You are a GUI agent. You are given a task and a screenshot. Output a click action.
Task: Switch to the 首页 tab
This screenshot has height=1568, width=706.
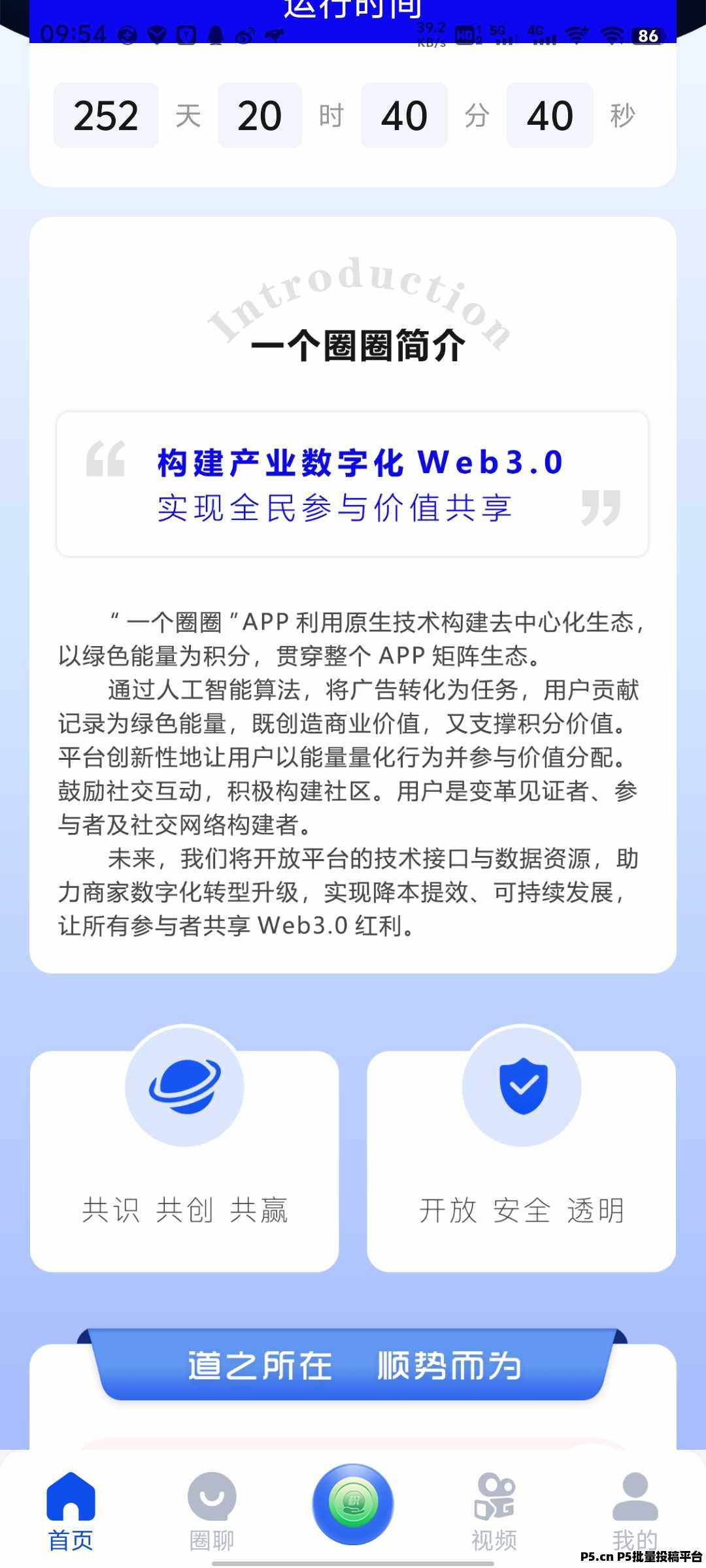coord(71,1511)
